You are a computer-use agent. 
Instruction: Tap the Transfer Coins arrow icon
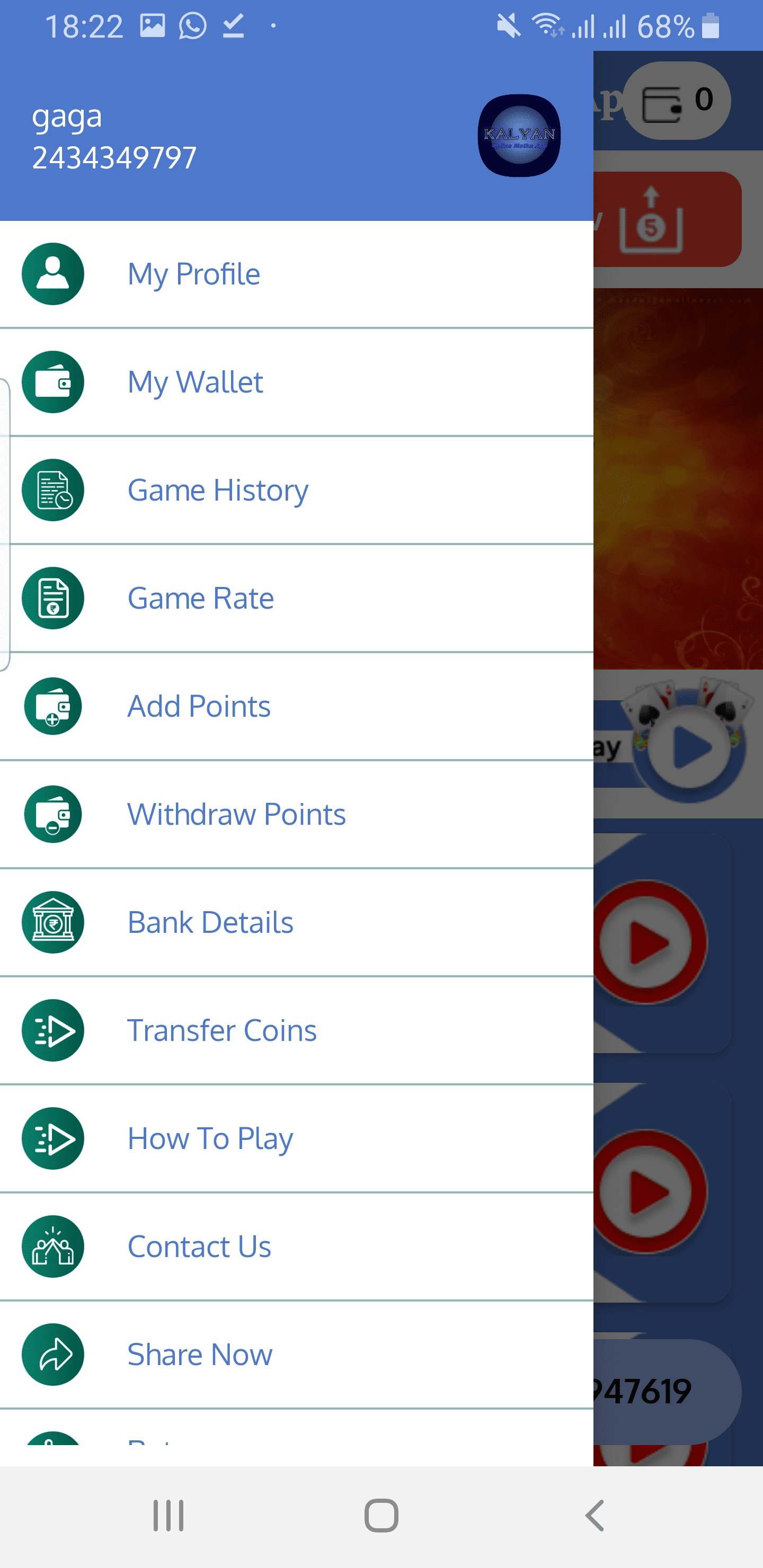tap(52, 1030)
